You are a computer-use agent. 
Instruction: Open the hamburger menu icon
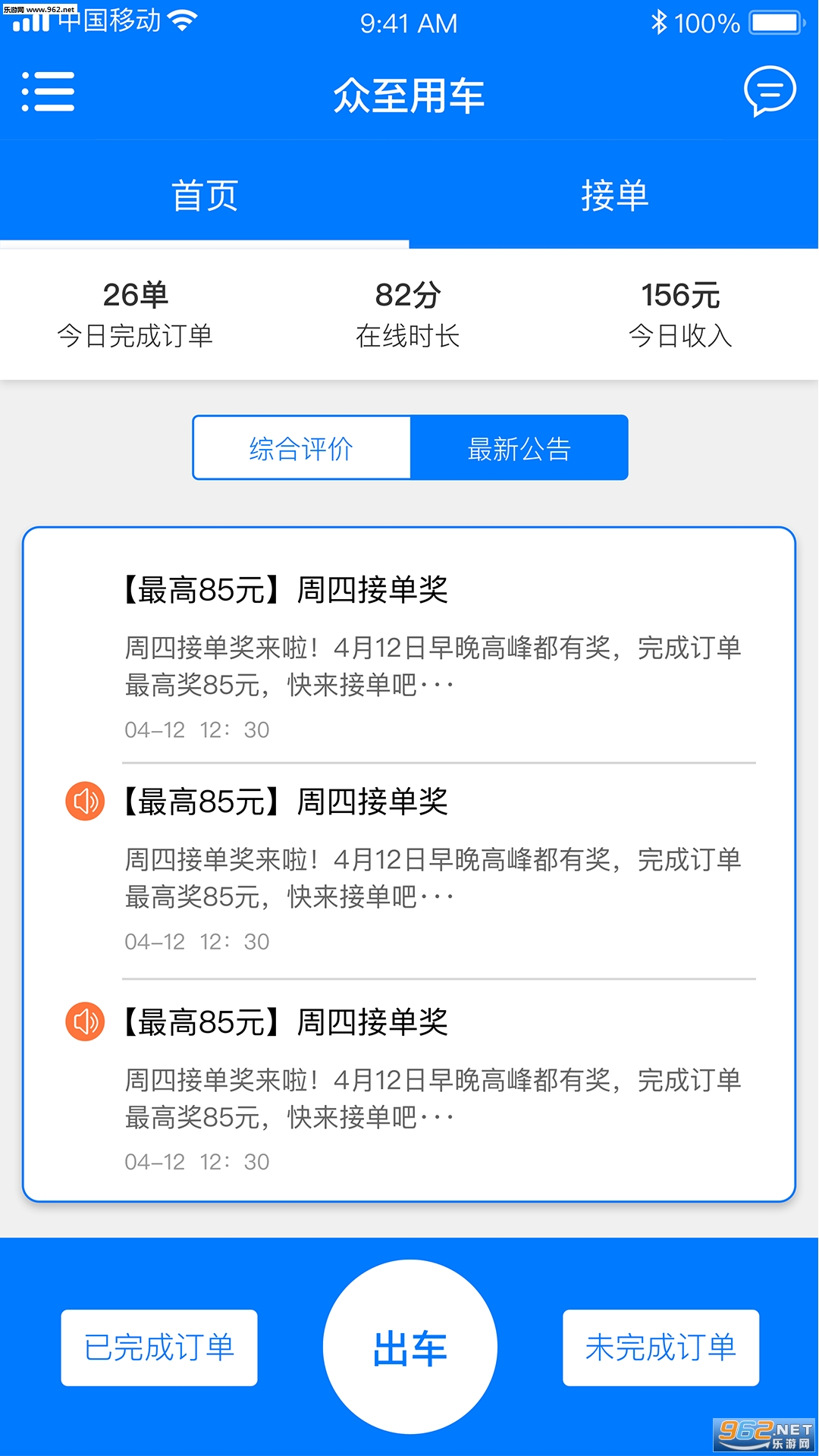point(48,92)
